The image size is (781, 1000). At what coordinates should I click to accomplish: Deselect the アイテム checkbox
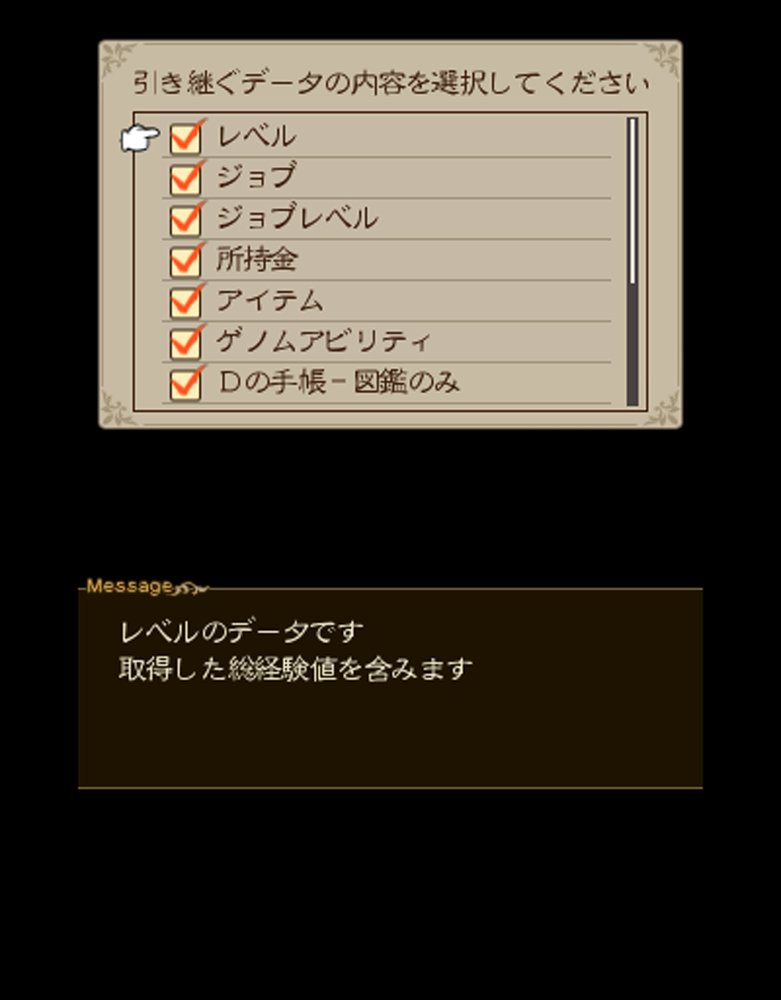[185, 302]
